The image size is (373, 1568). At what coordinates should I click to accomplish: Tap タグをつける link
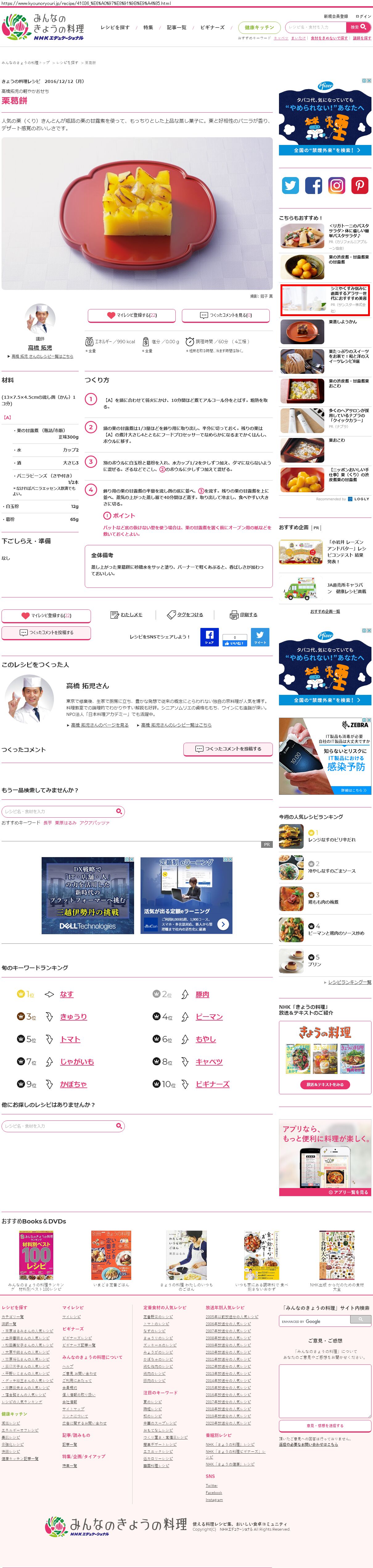click(185, 615)
